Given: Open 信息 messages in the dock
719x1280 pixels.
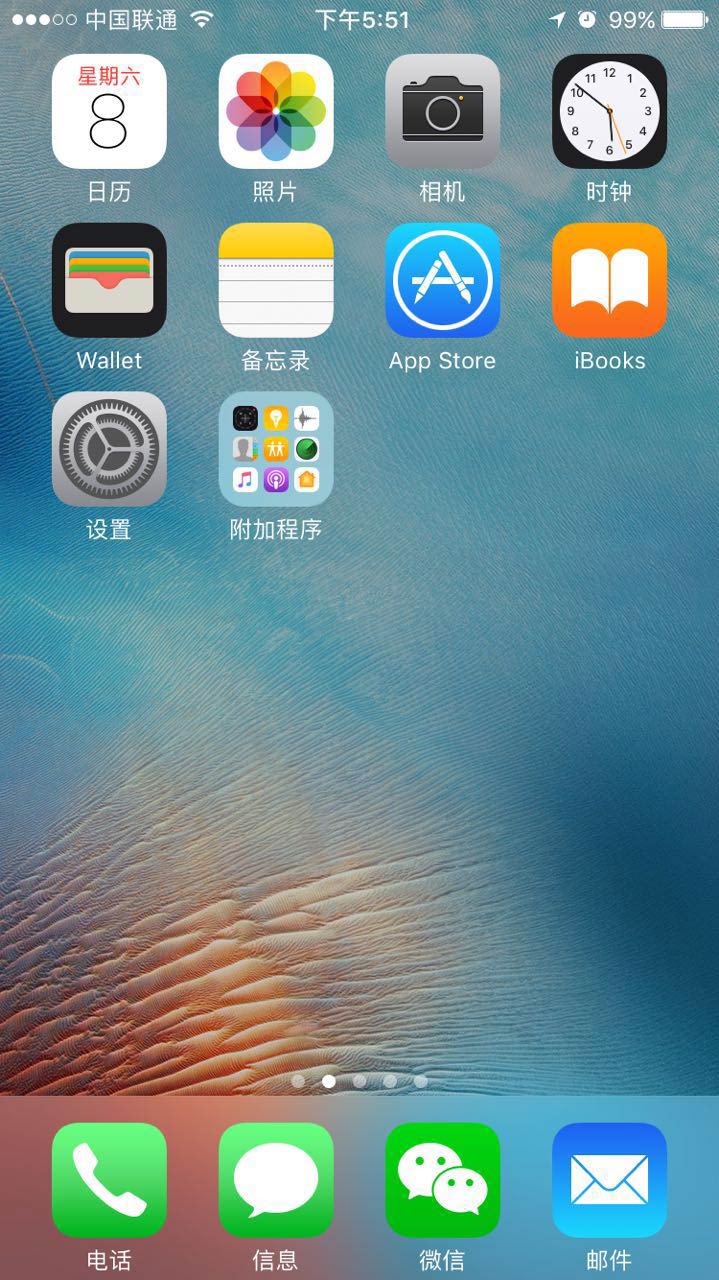Looking at the screenshot, I should click(276, 1180).
